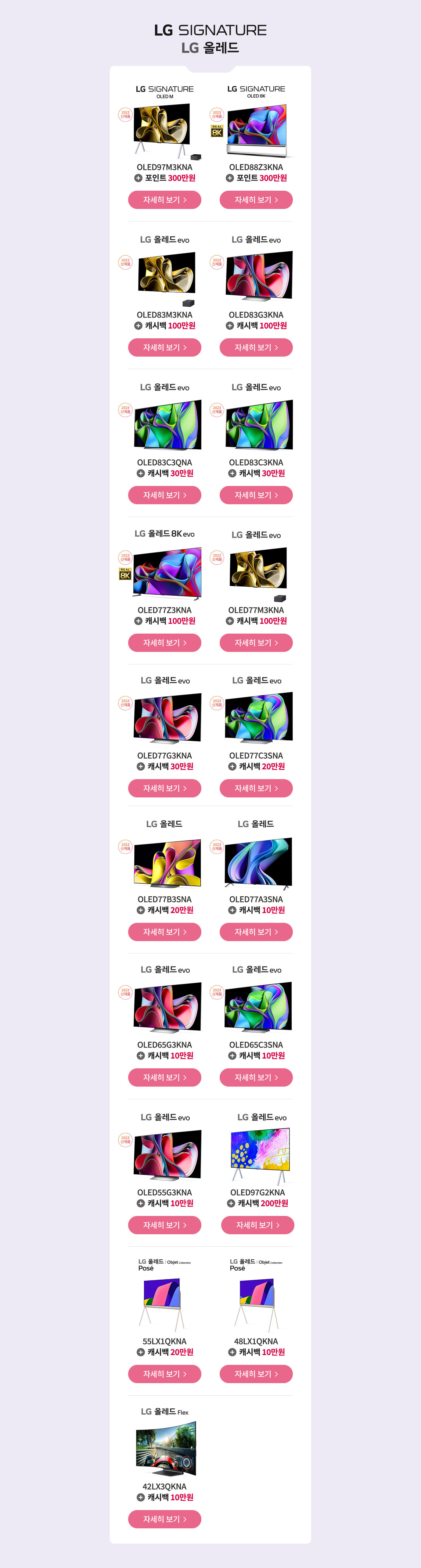View OLED97G2KNA details

pos(257,1225)
